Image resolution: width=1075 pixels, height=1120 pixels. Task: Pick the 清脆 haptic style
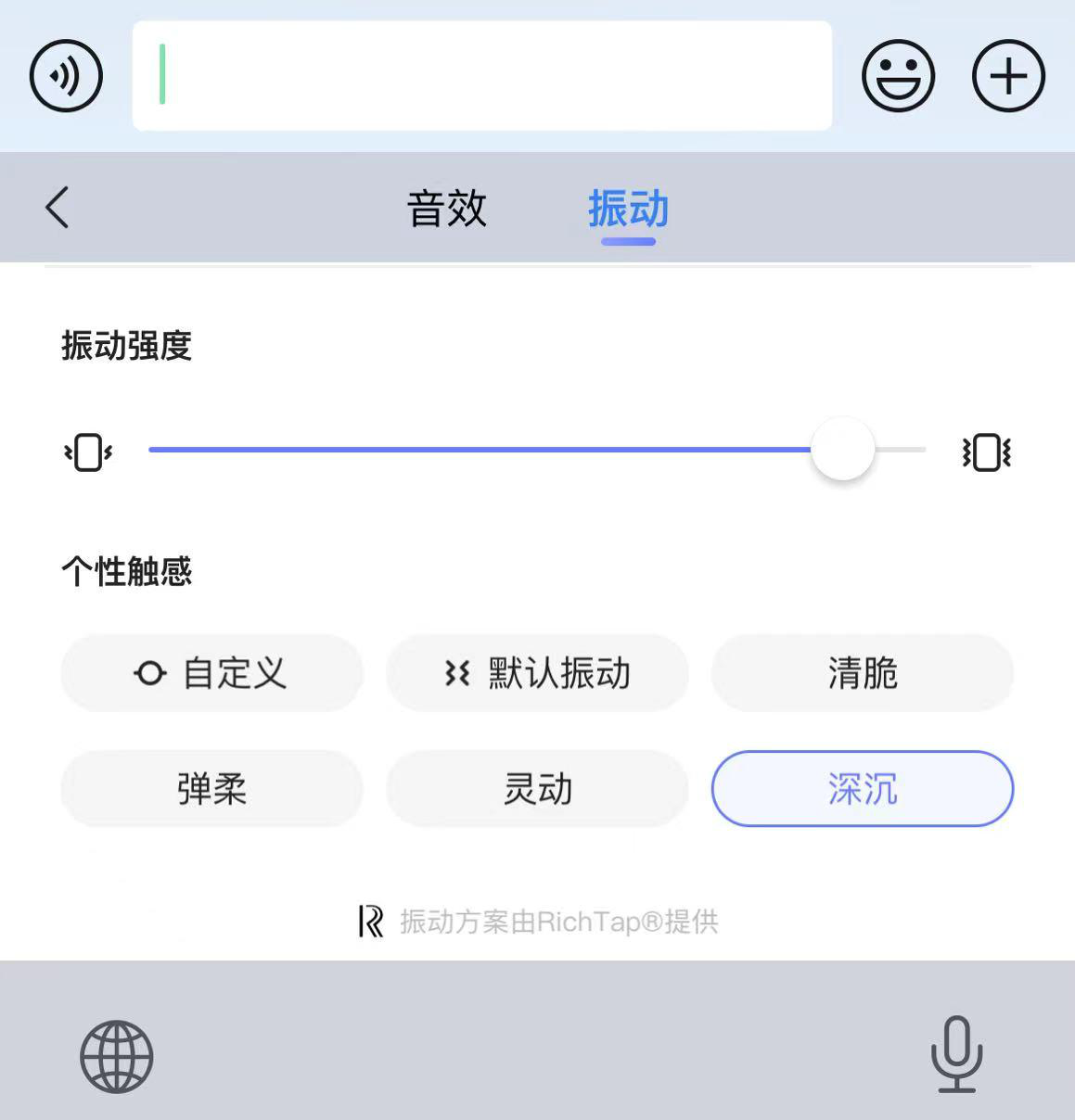pos(862,673)
